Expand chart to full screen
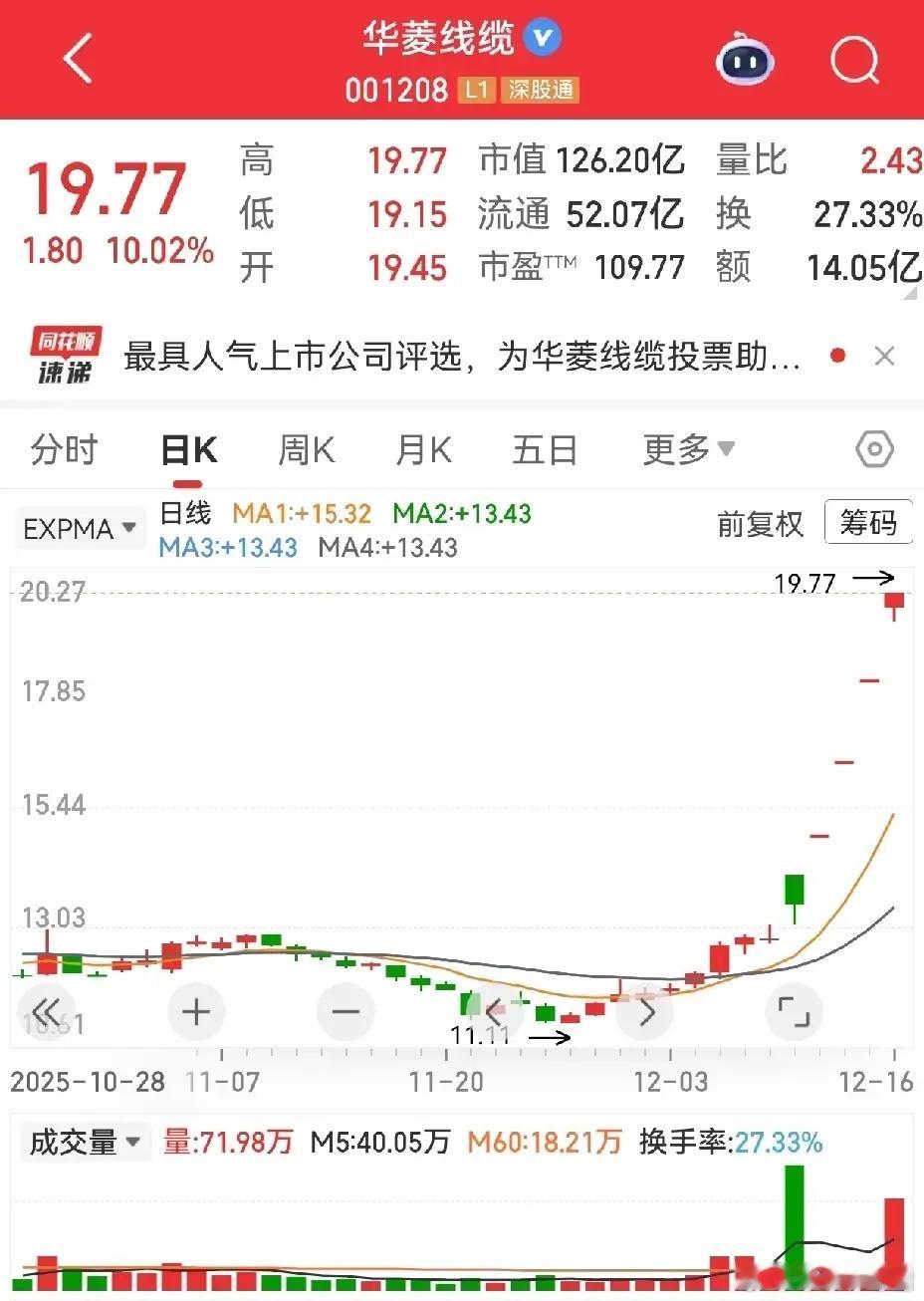This screenshot has height=1301, width=924. click(794, 1012)
